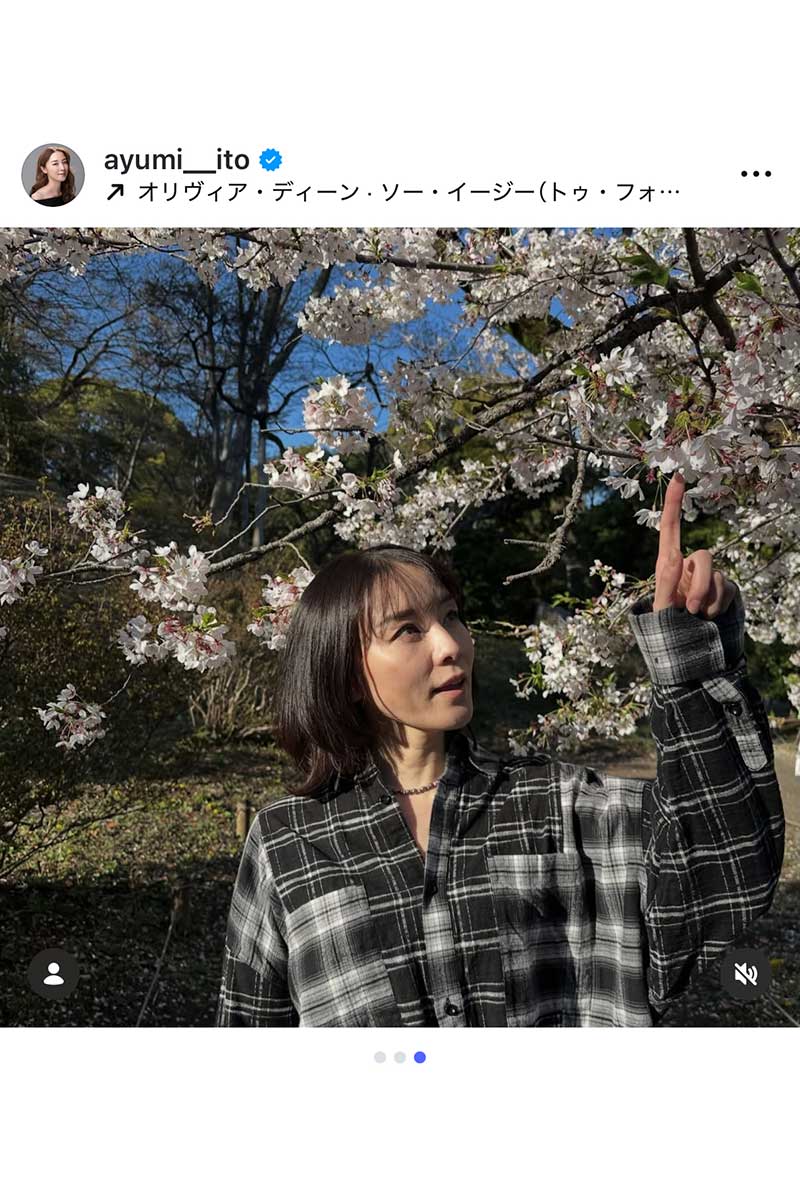The height and width of the screenshot is (1200, 800).
Task: Tap ayumi__ito's round profile avatar
Action: point(55,168)
